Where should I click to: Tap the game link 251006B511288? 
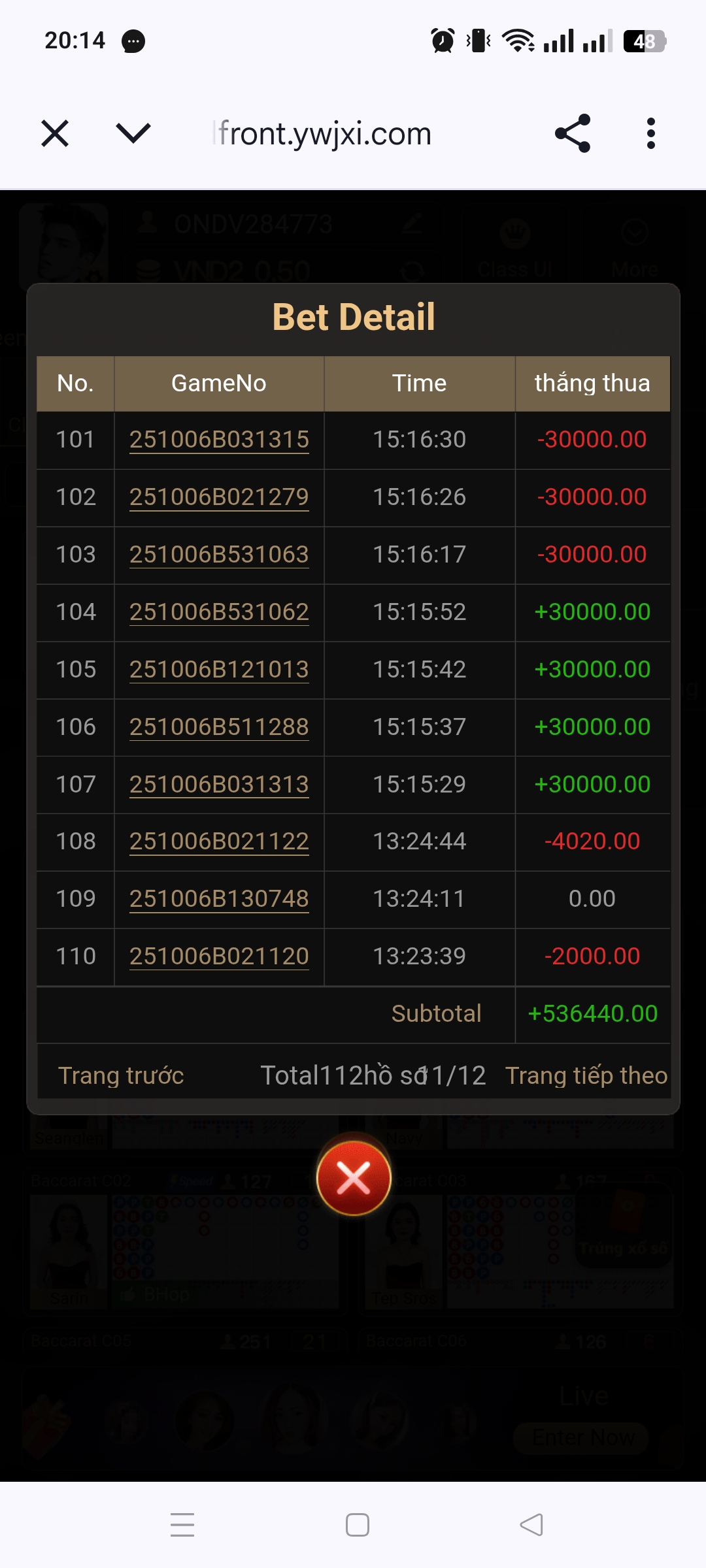coord(219,727)
